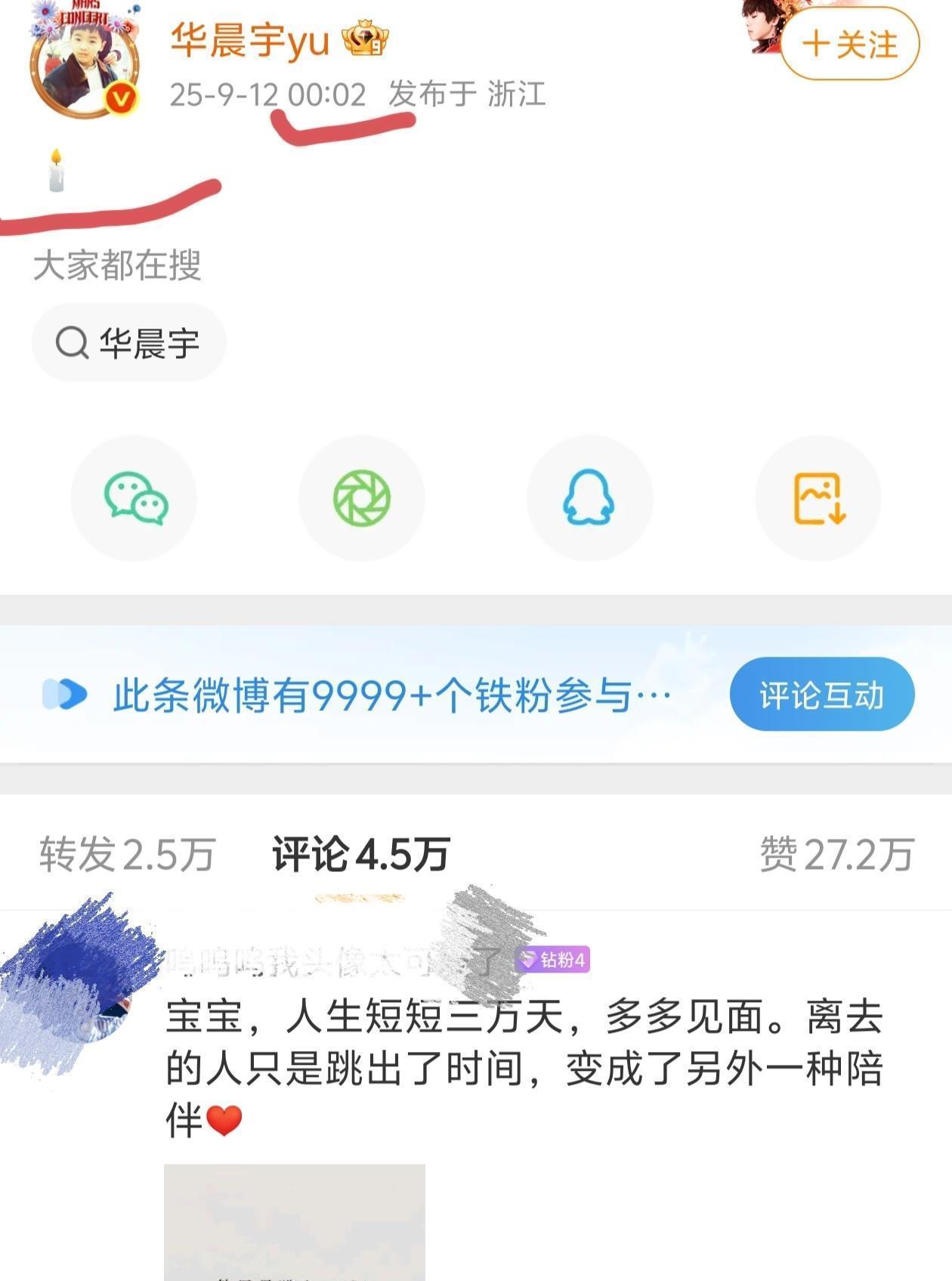Share the post to QQ
The image size is (952, 1281).
(x=589, y=498)
